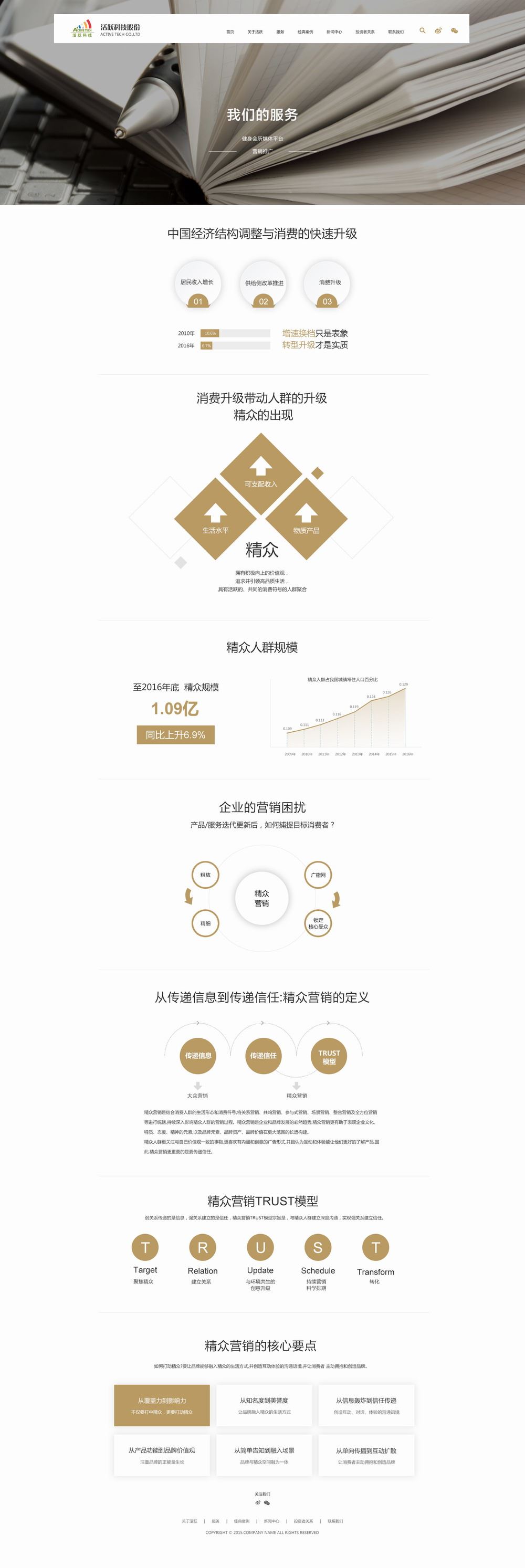
Task: Open 联系我们 in the top navigation
Action: tap(395, 31)
